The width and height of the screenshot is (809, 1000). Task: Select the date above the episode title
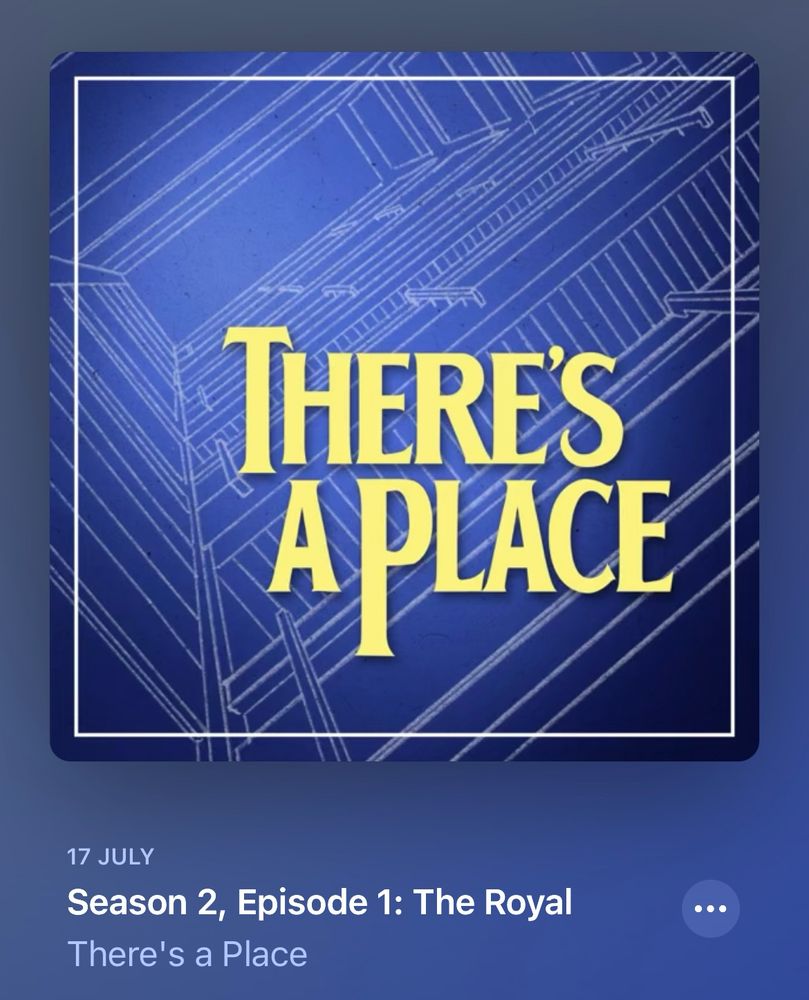pos(110,856)
